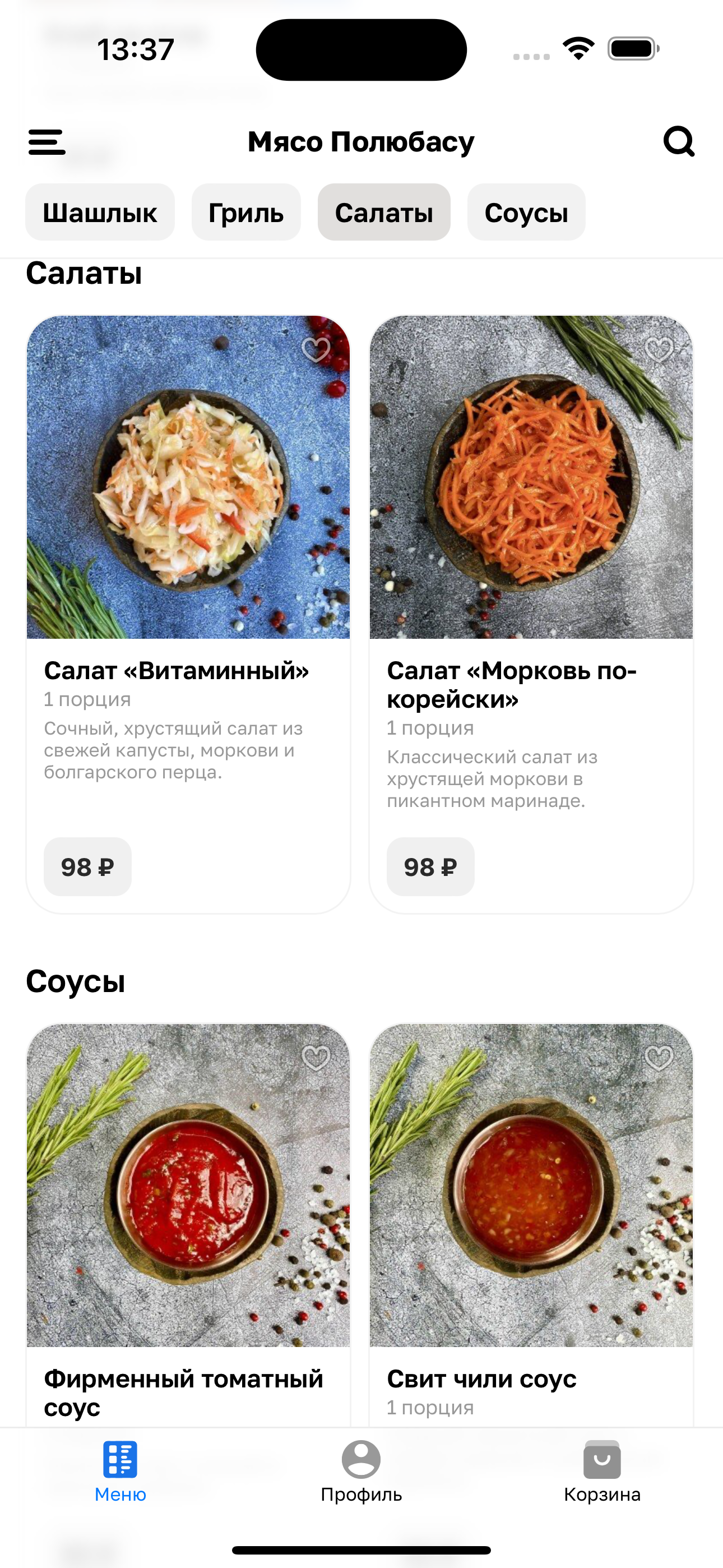The width and height of the screenshot is (723, 1568).
Task: Switch to the Гриль category chip
Action: point(246,213)
